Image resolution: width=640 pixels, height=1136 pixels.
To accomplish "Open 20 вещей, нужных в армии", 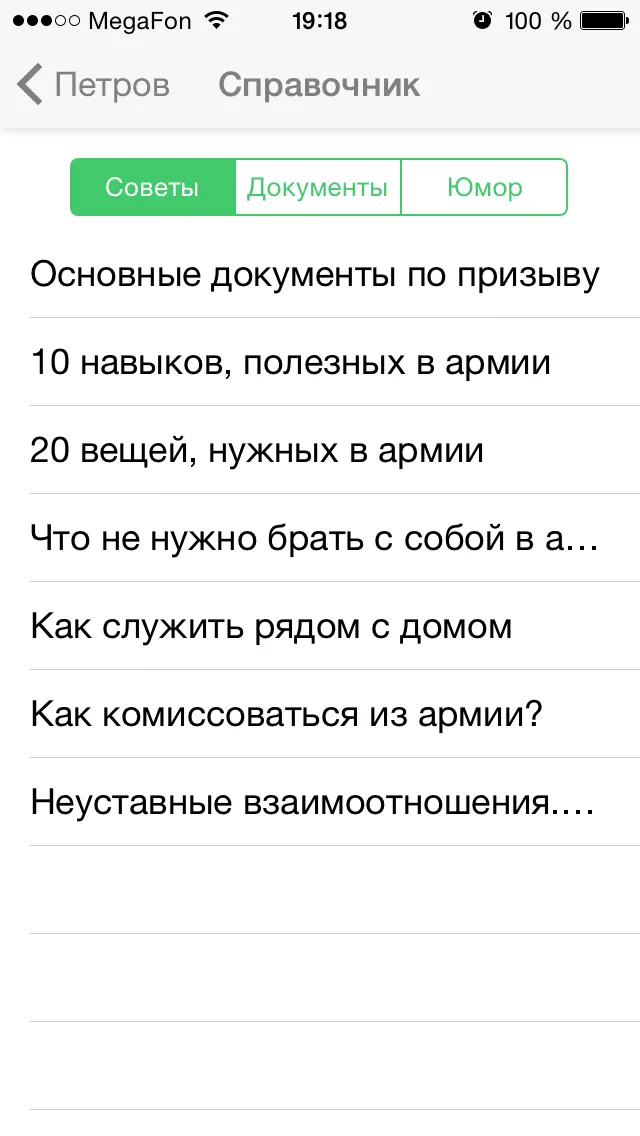I will pyautogui.click(x=320, y=451).
